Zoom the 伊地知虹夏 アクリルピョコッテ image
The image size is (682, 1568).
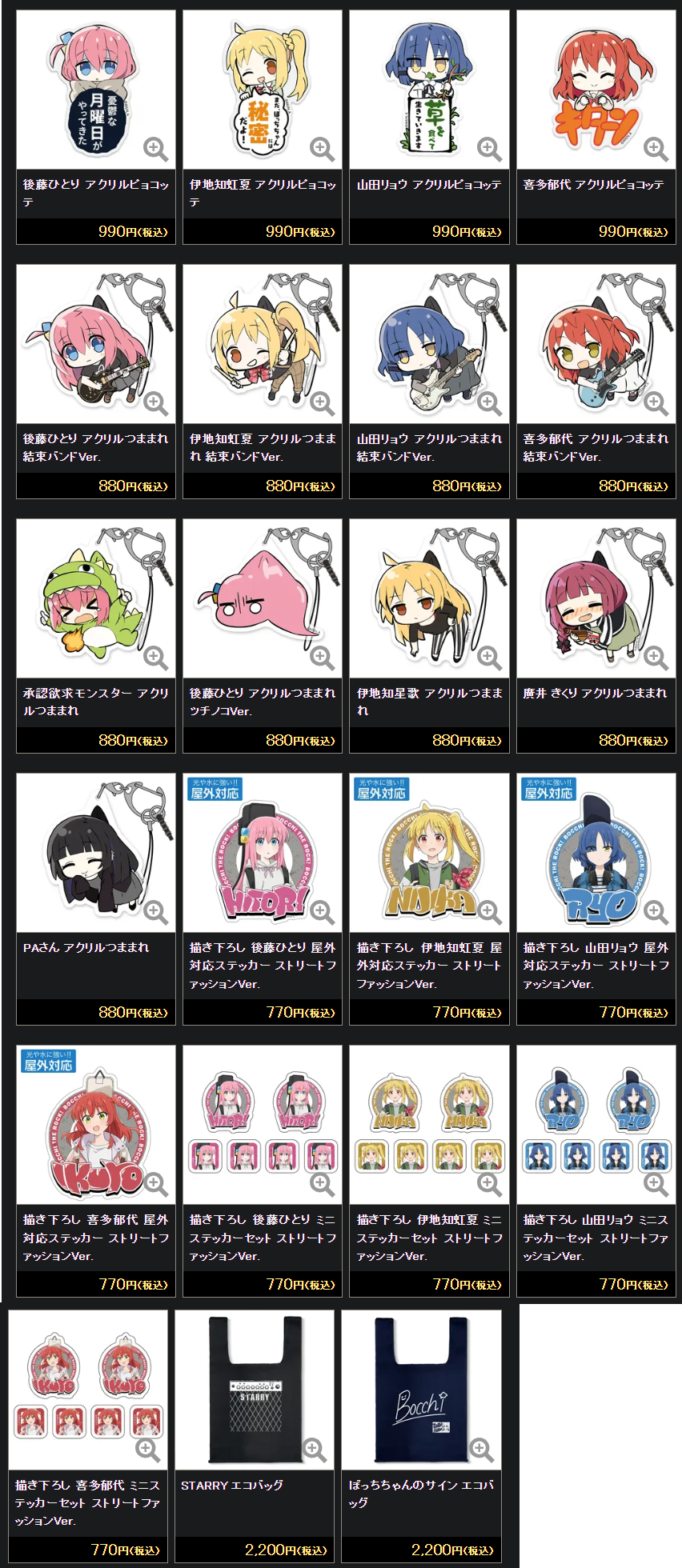click(322, 149)
